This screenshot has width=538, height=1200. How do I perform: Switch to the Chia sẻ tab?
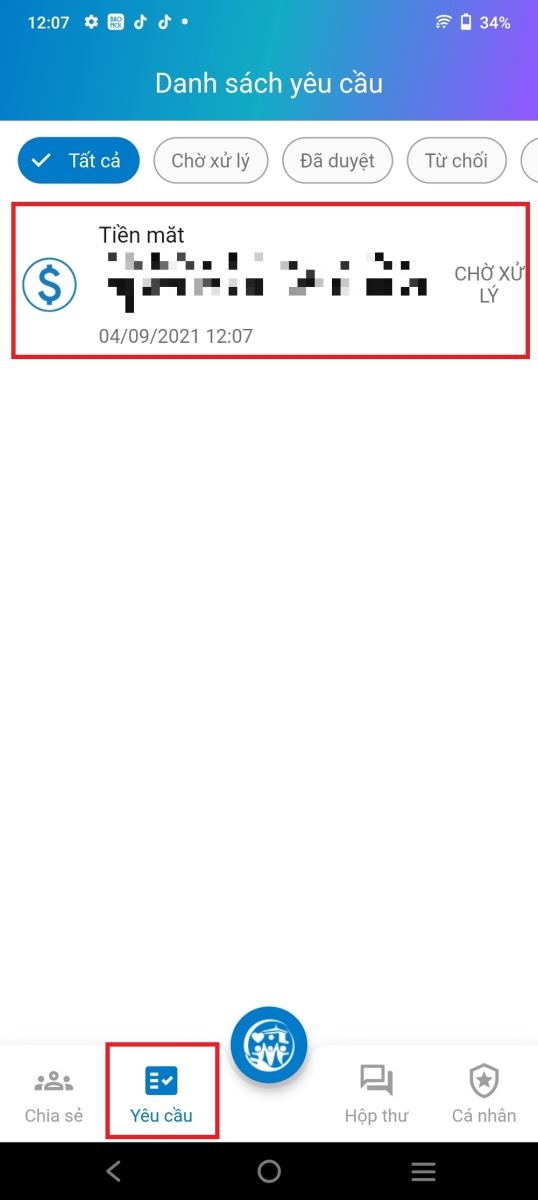(54, 1094)
